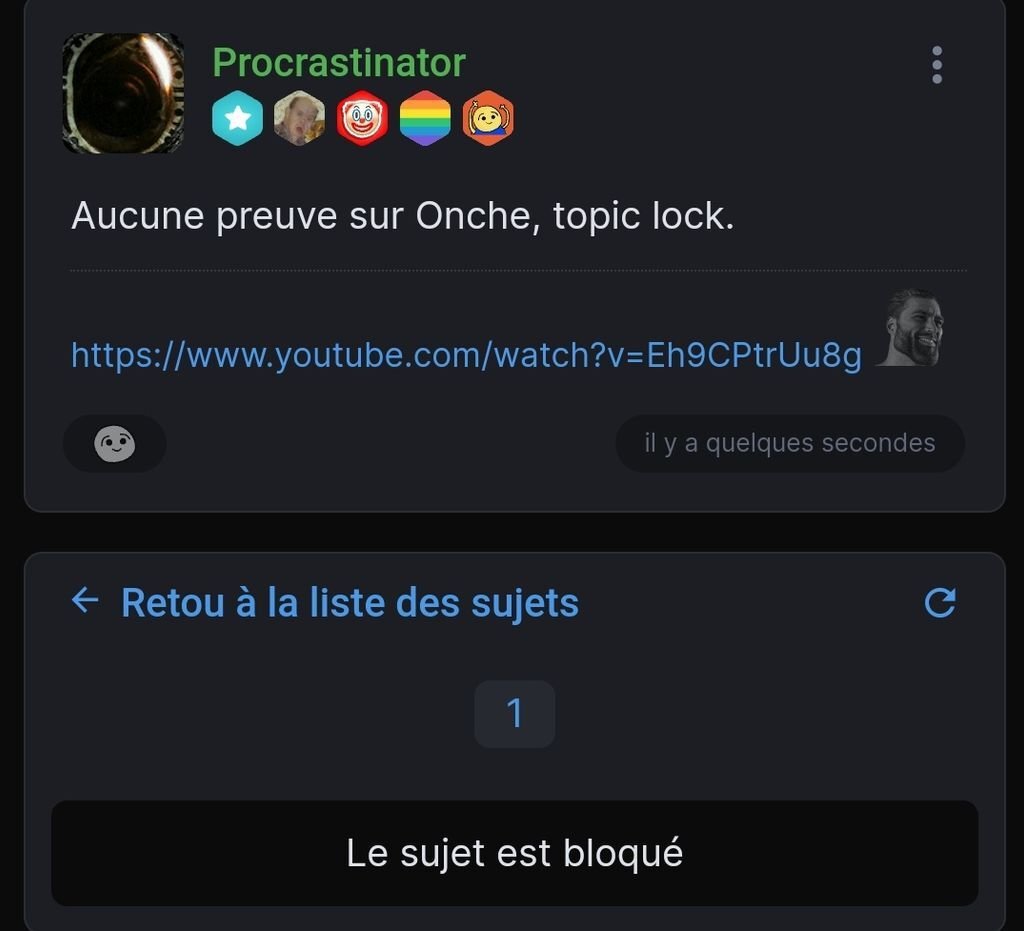Image resolution: width=1024 pixels, height=931 pixels.
Task: Tap Procrastinator's avatar picture
Action: click(x=123, y=93)
